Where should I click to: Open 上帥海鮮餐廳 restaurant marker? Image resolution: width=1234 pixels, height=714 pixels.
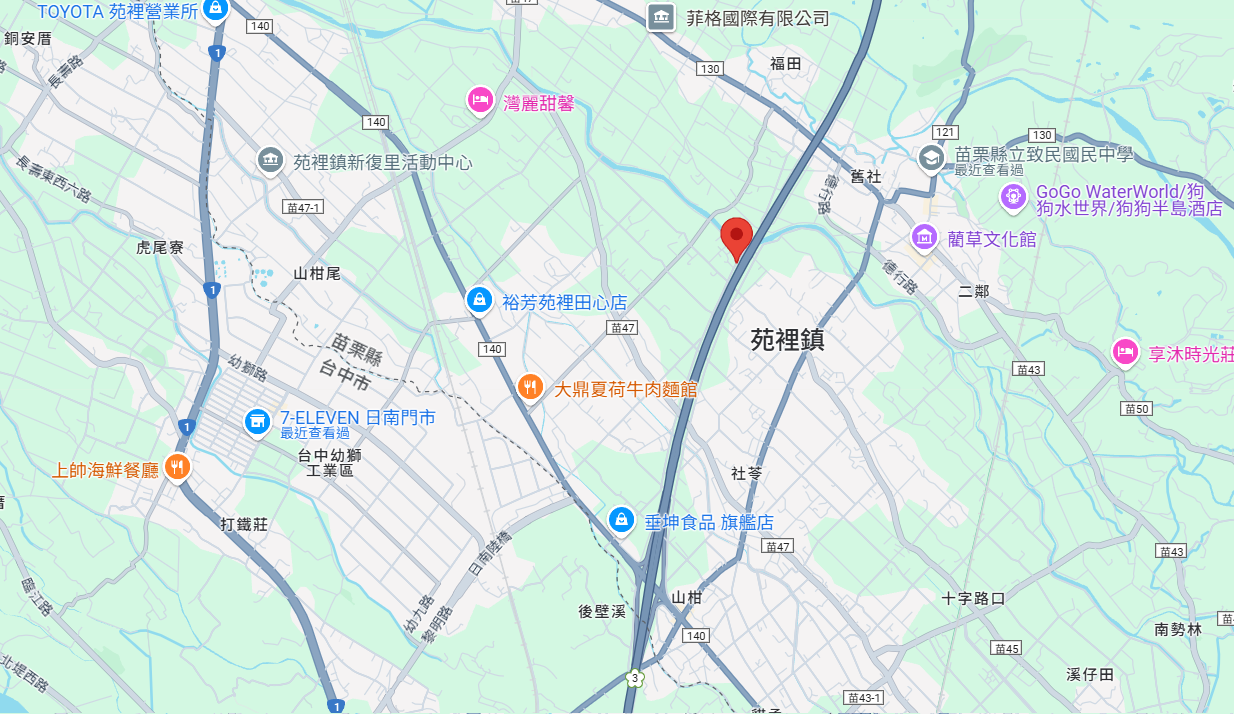pos(177,466)
